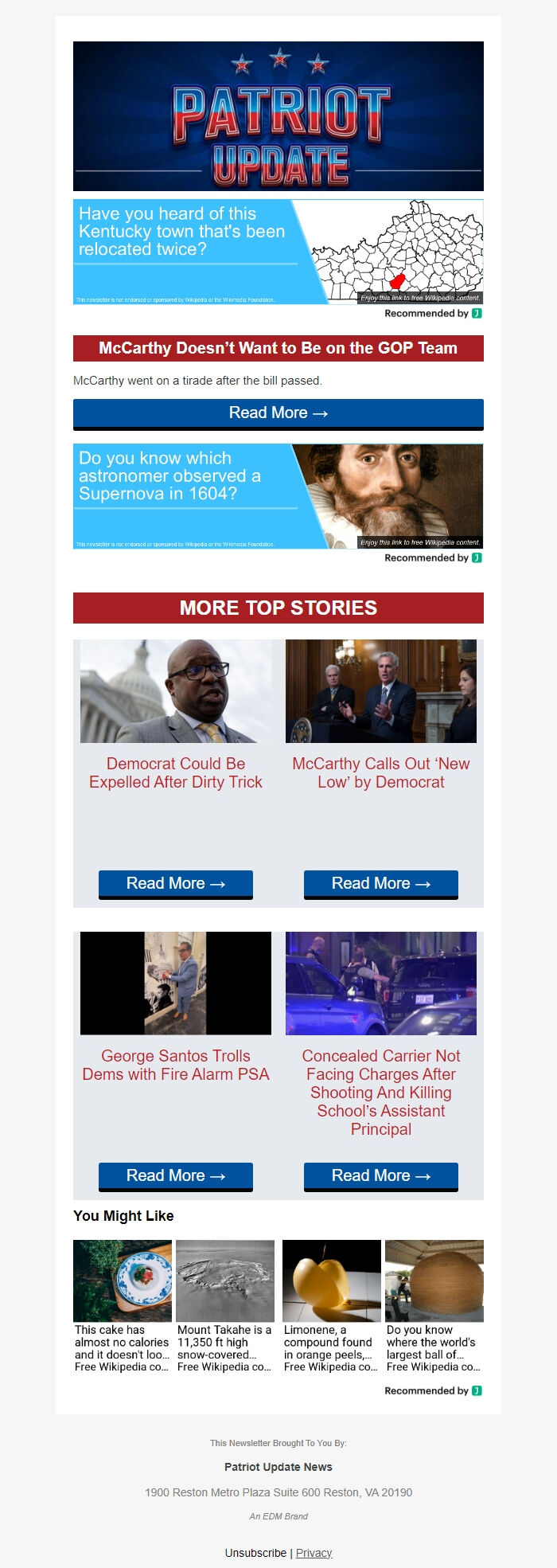The width and height of the screenshot is (557, 1568).
Task: Open the Limonene orange peels card
Action: [x=332, y=1306]
